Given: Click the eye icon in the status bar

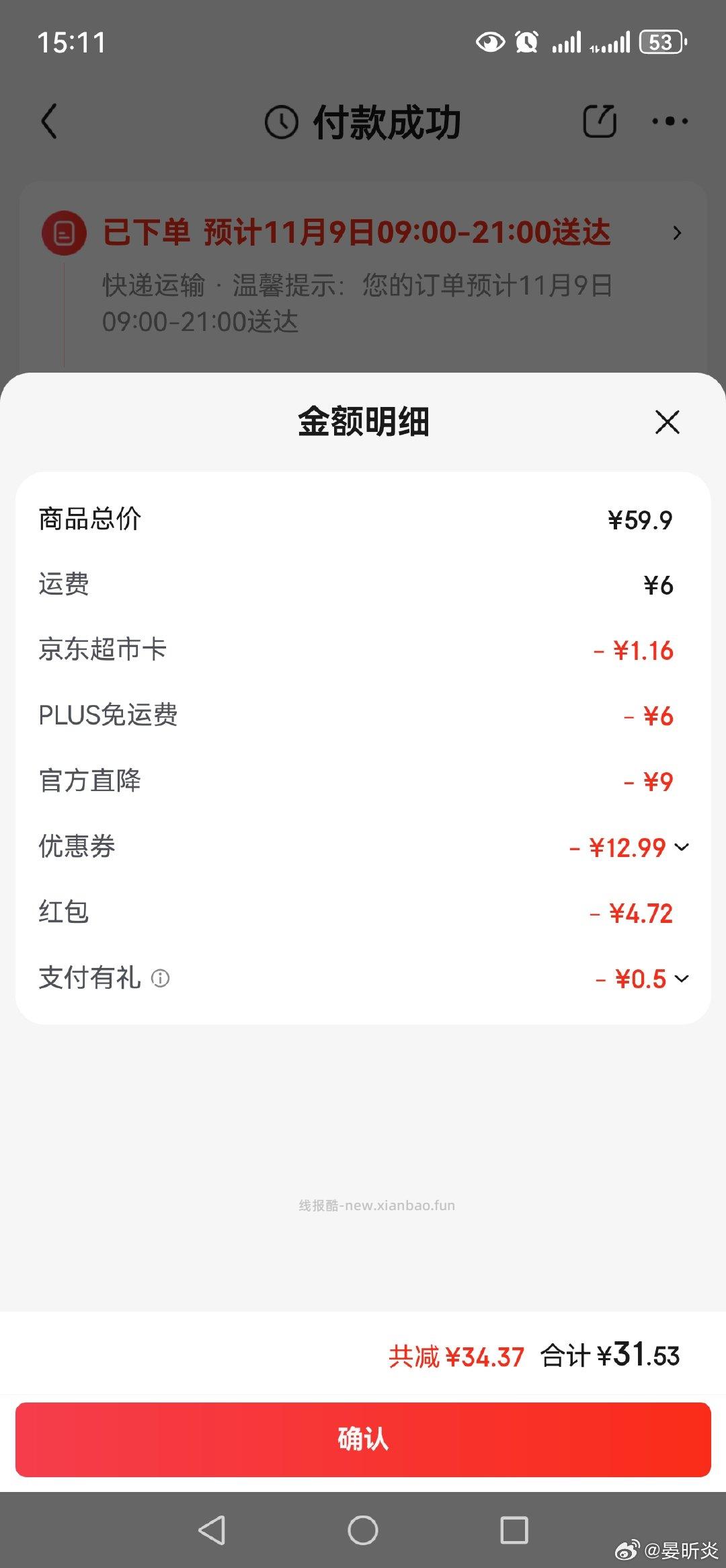Looking at the screenshot, I should (489, 42).
